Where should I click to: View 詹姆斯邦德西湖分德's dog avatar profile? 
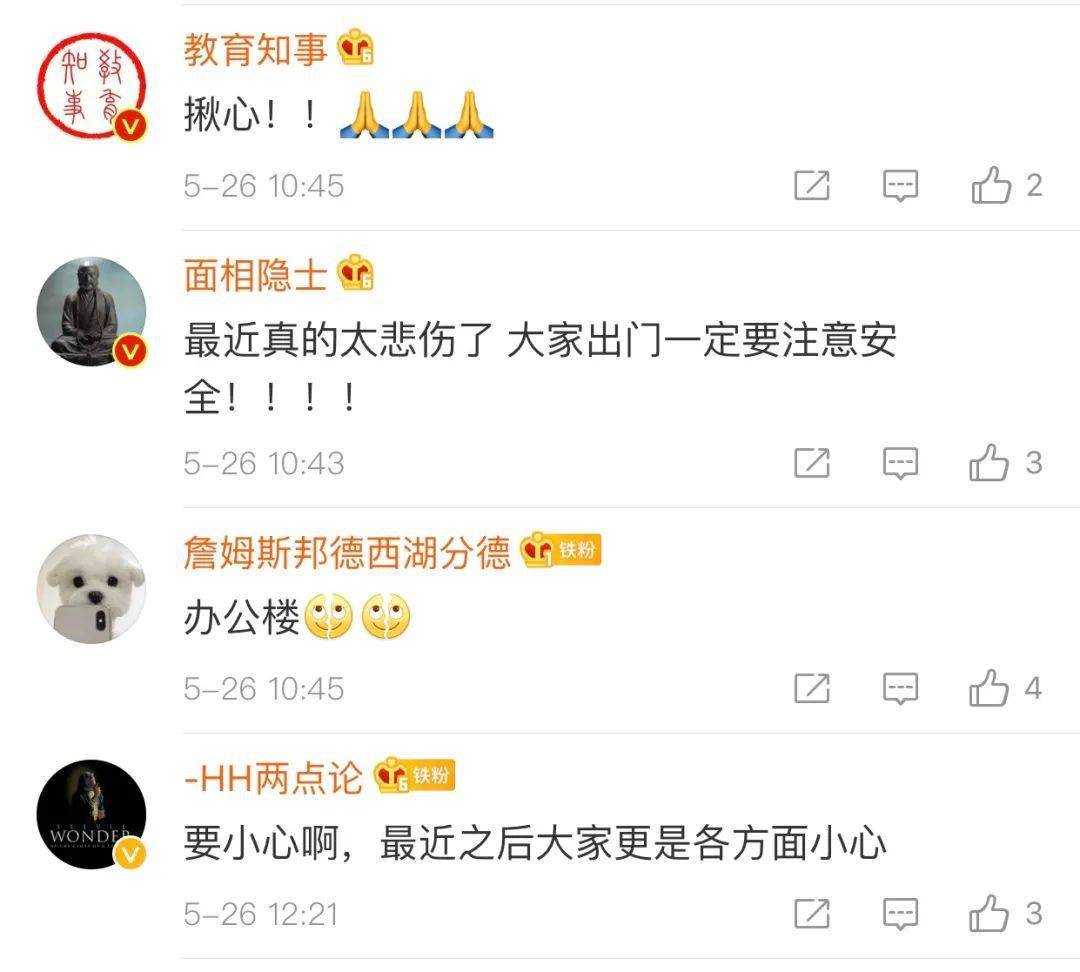click(91, 588)
